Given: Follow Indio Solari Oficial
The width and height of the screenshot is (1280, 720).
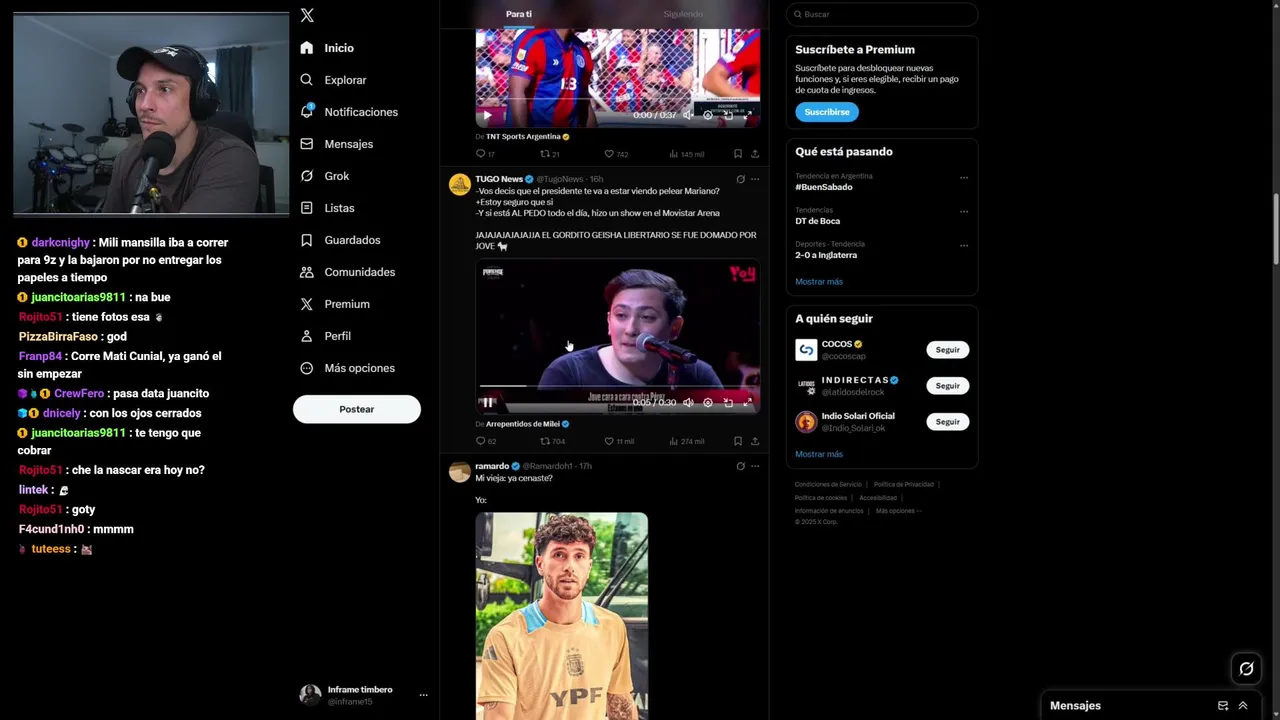Looking at the screenshot, I should (947, 422).
